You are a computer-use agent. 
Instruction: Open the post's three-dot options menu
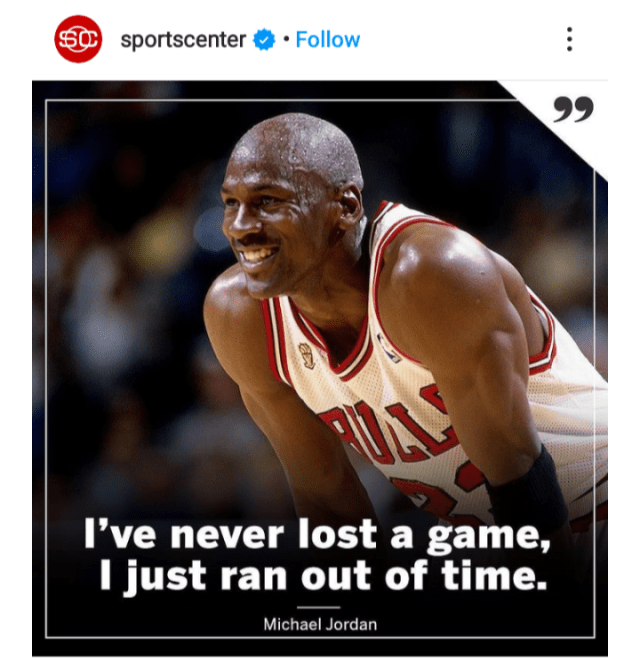569,40
